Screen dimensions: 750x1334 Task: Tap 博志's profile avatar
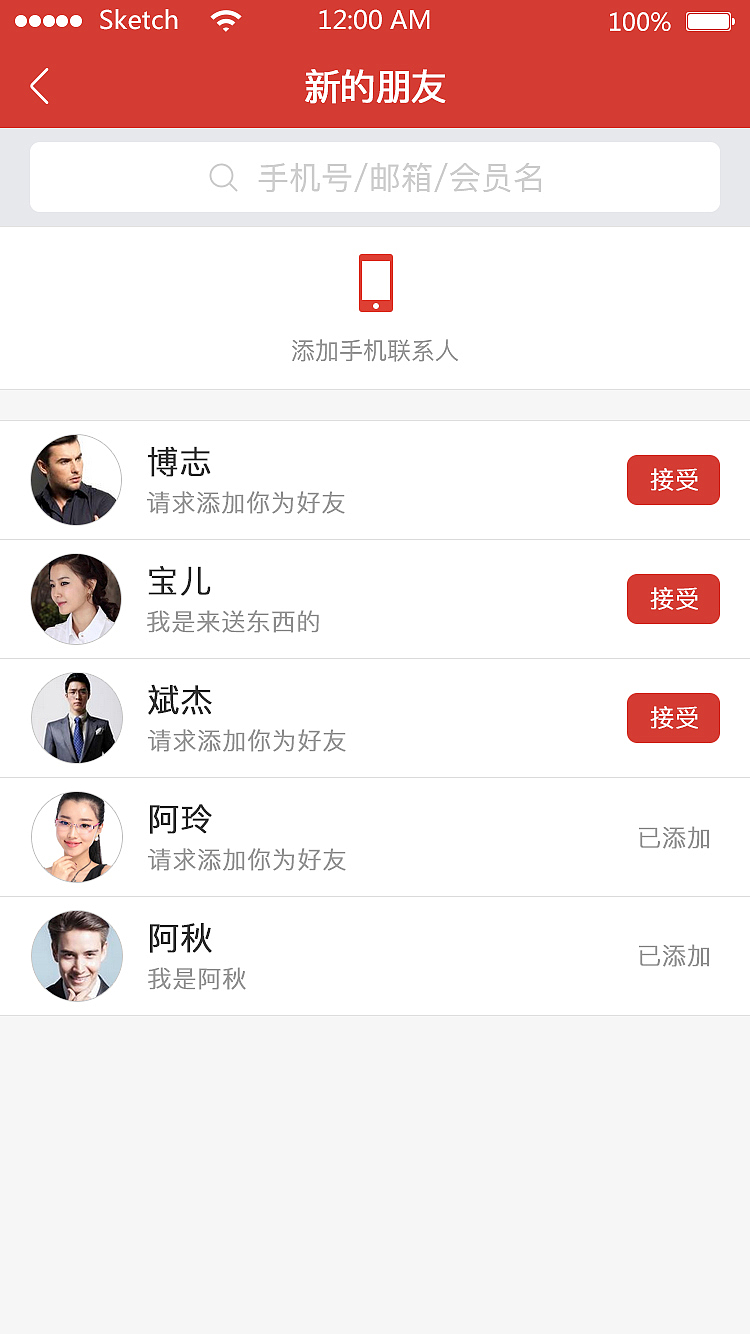tap(76, 480)
